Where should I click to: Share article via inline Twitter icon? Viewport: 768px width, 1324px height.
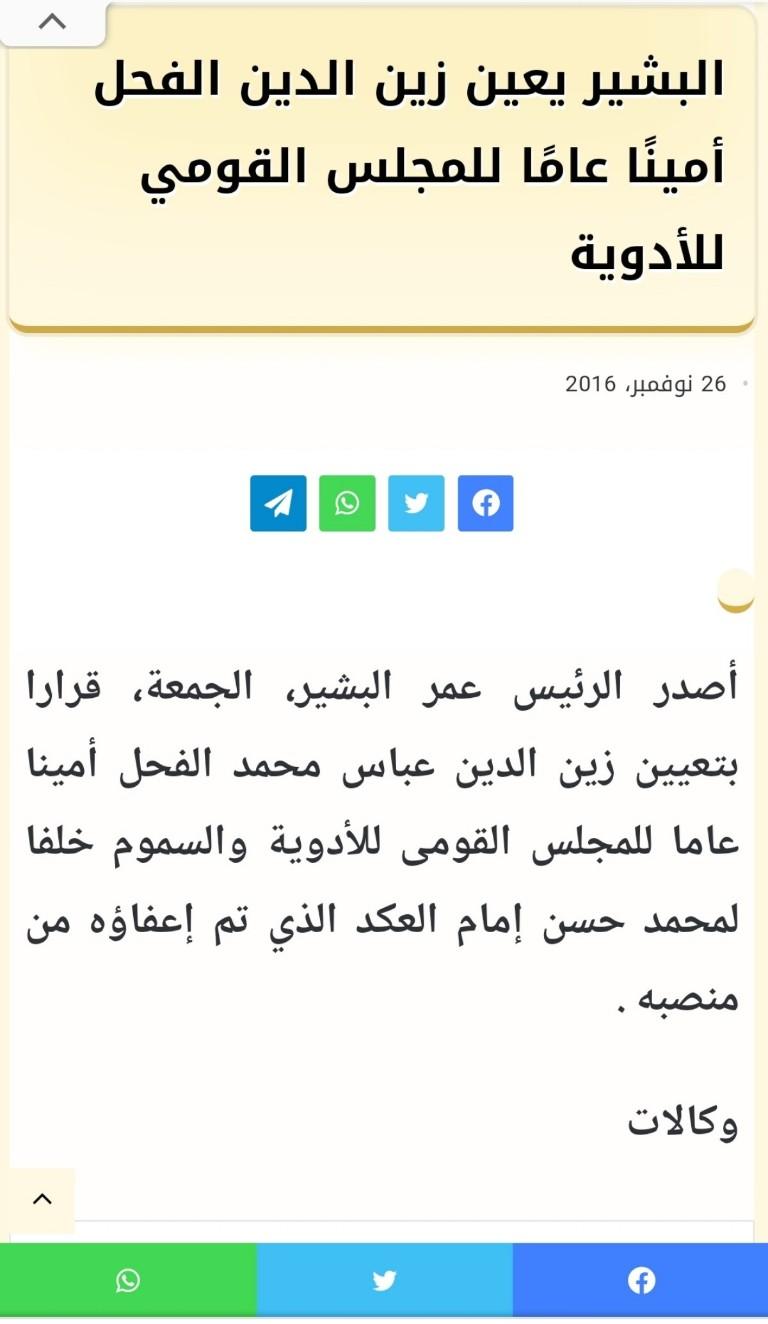416,503
